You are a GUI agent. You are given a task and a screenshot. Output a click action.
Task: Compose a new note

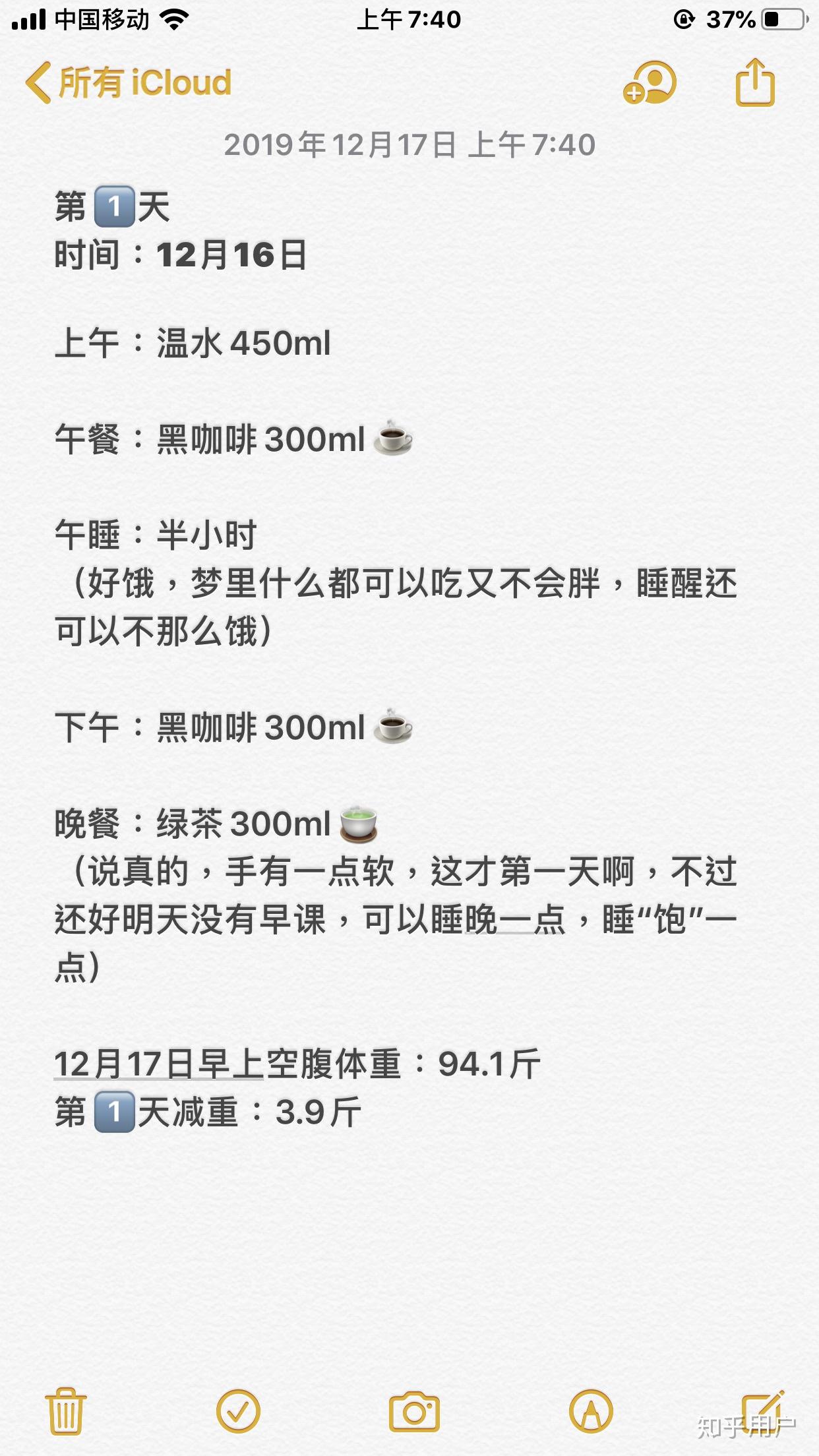point(762,1410)
